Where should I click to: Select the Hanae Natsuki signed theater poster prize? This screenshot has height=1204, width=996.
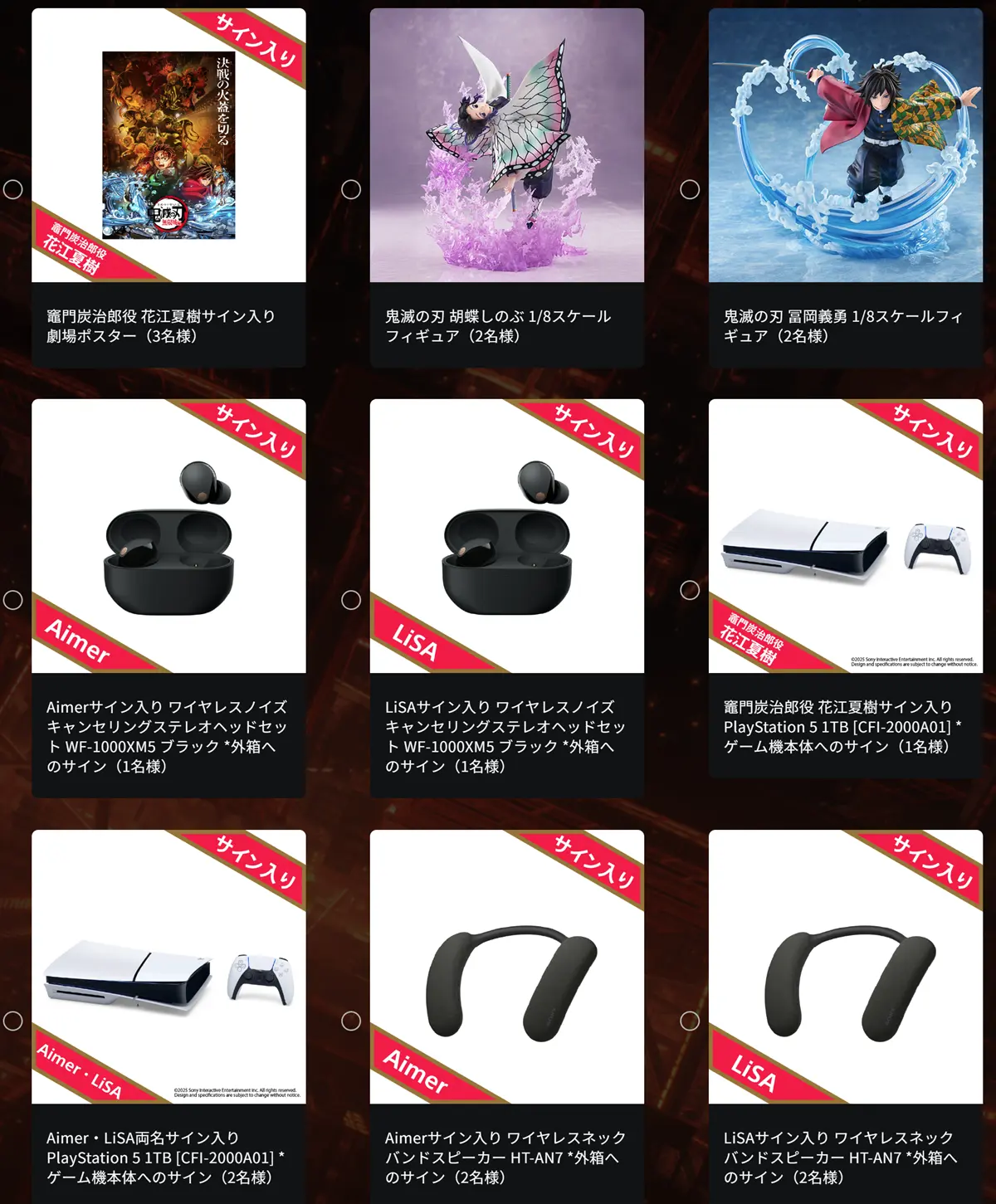pyautogui.click(x=13, y=189)
